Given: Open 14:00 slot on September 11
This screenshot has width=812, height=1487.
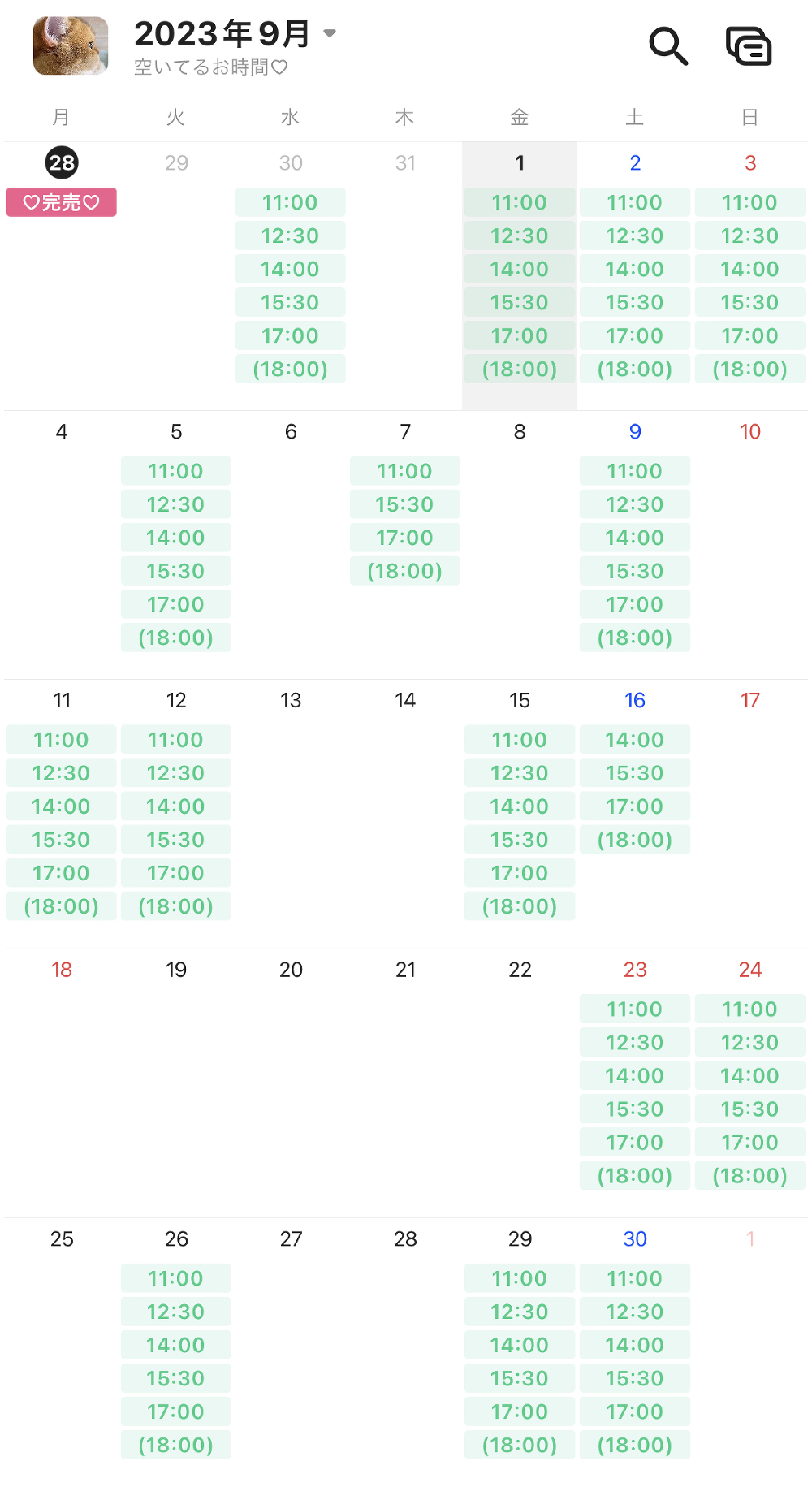Looking at the screenshot, I should point(62,806).
